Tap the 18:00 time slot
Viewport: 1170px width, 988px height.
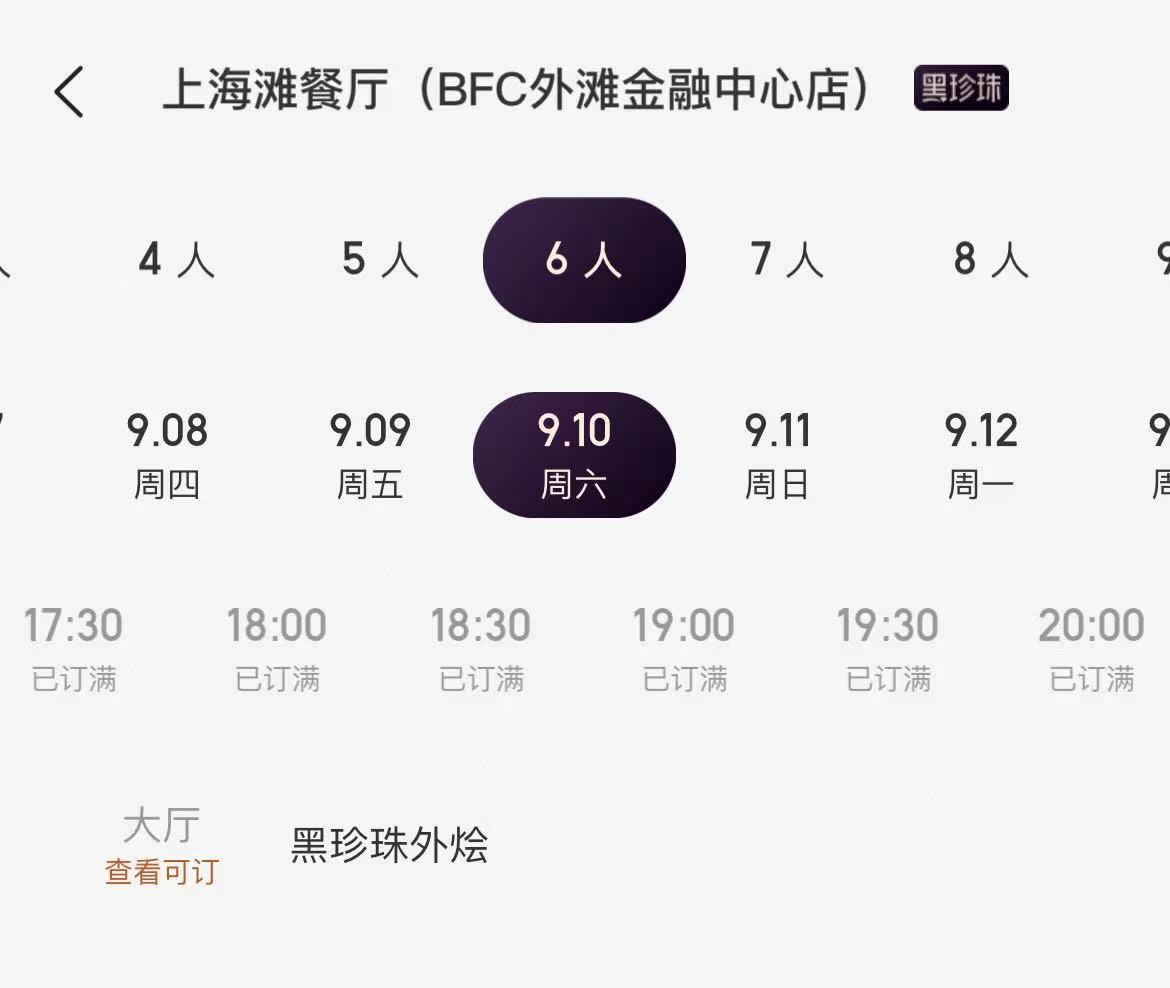click(x=277, y=648)
